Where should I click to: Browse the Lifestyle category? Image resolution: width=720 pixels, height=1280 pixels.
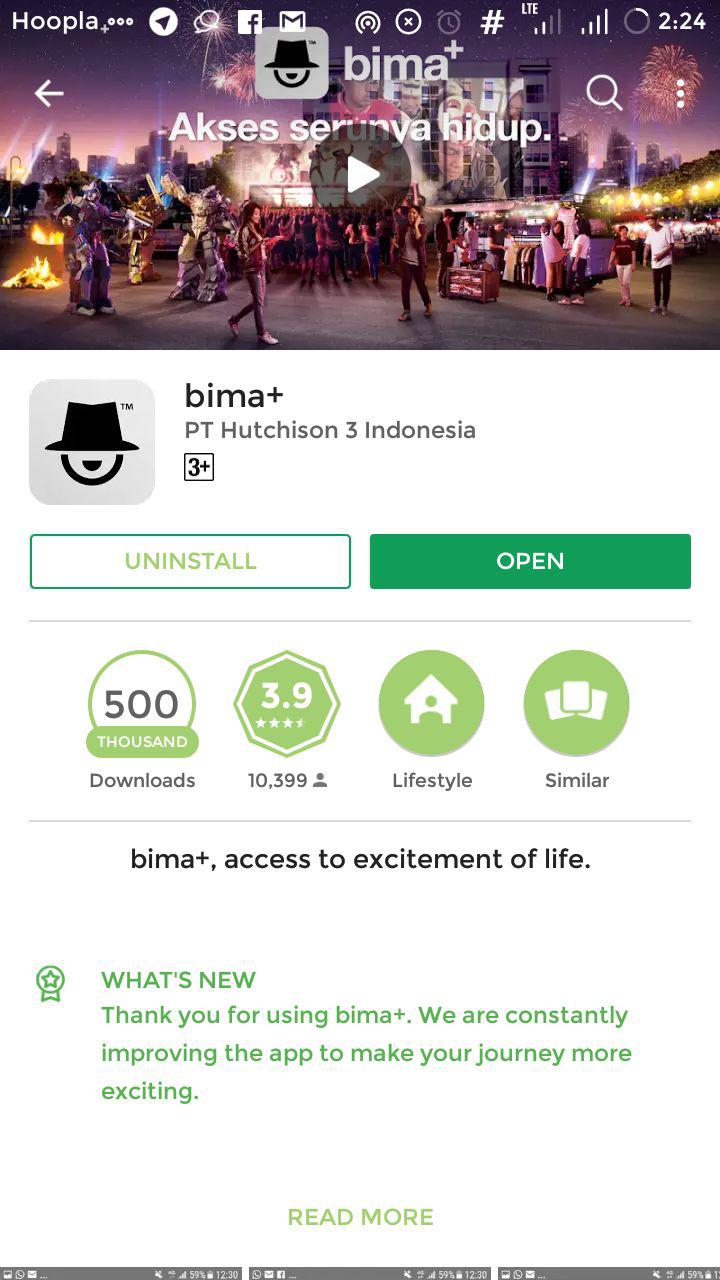click(431, 704)
